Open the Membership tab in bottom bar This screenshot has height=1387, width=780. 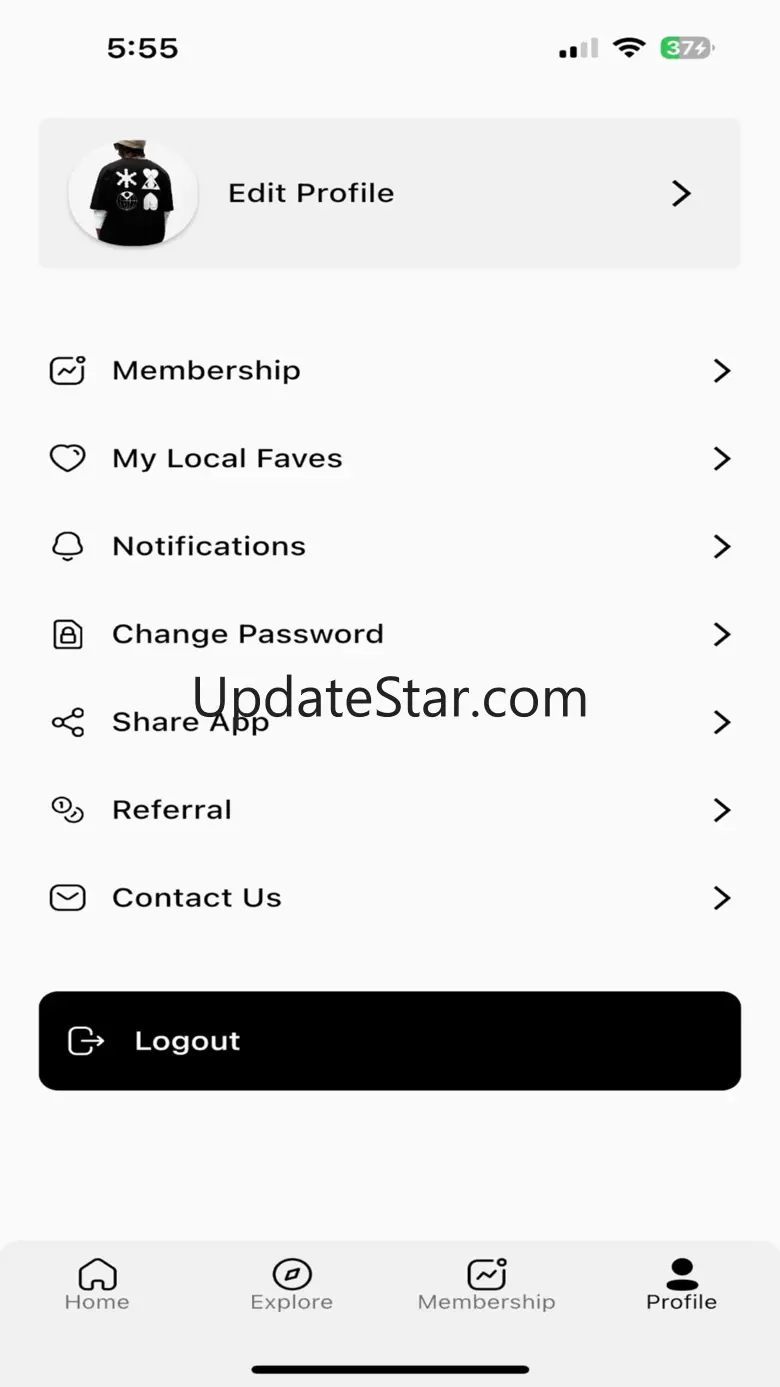pos(487,1285)
